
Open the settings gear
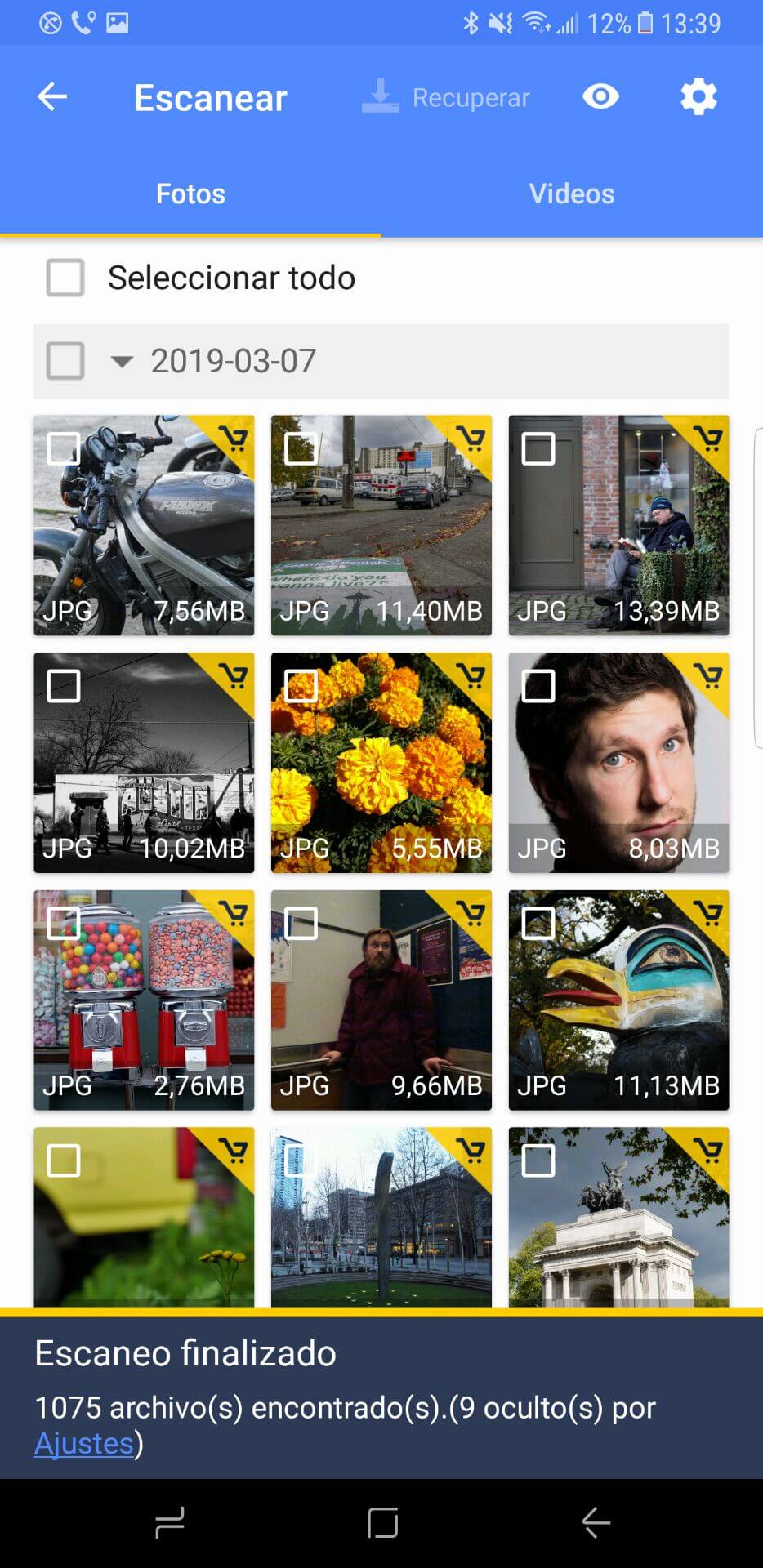pos(698,97)
